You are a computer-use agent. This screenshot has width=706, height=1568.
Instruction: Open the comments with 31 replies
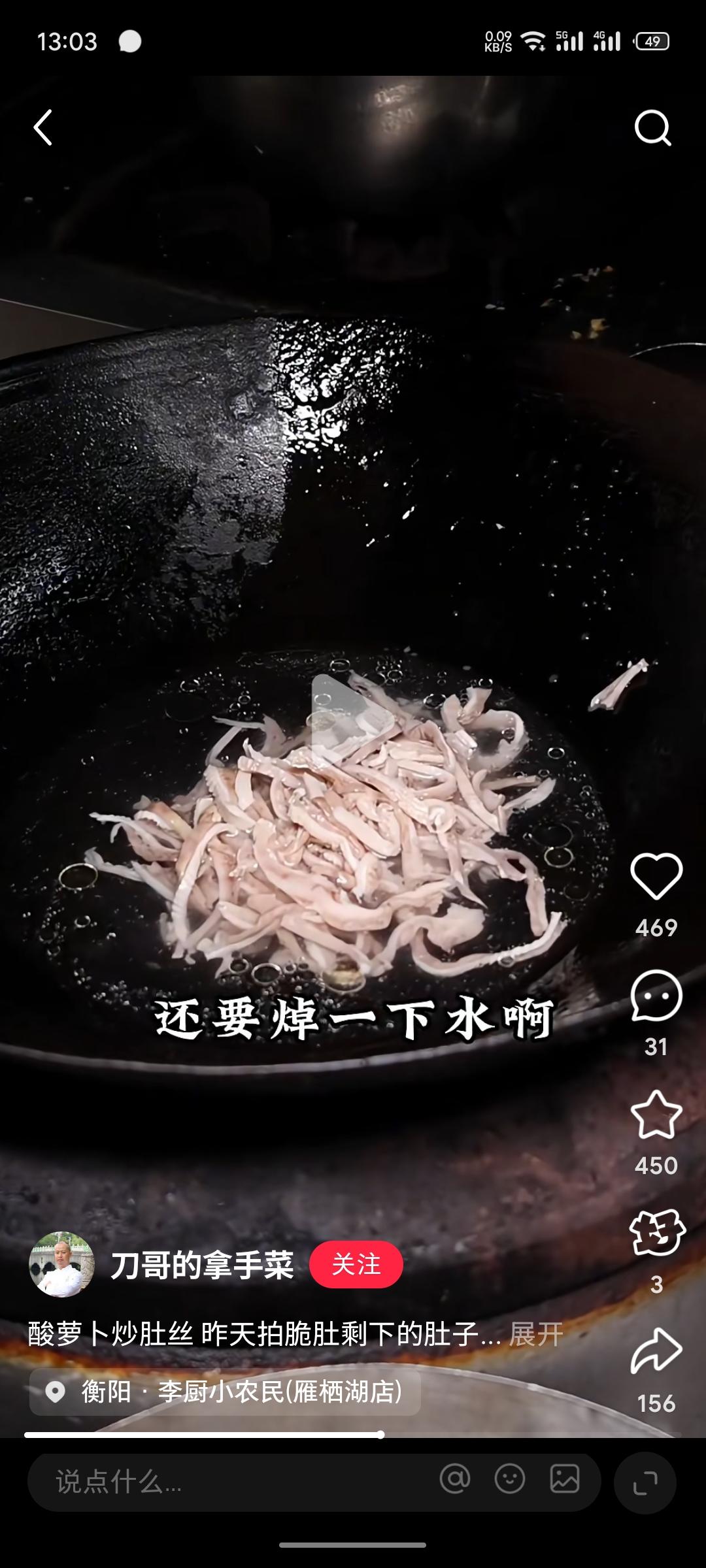(x=656, y=997)
